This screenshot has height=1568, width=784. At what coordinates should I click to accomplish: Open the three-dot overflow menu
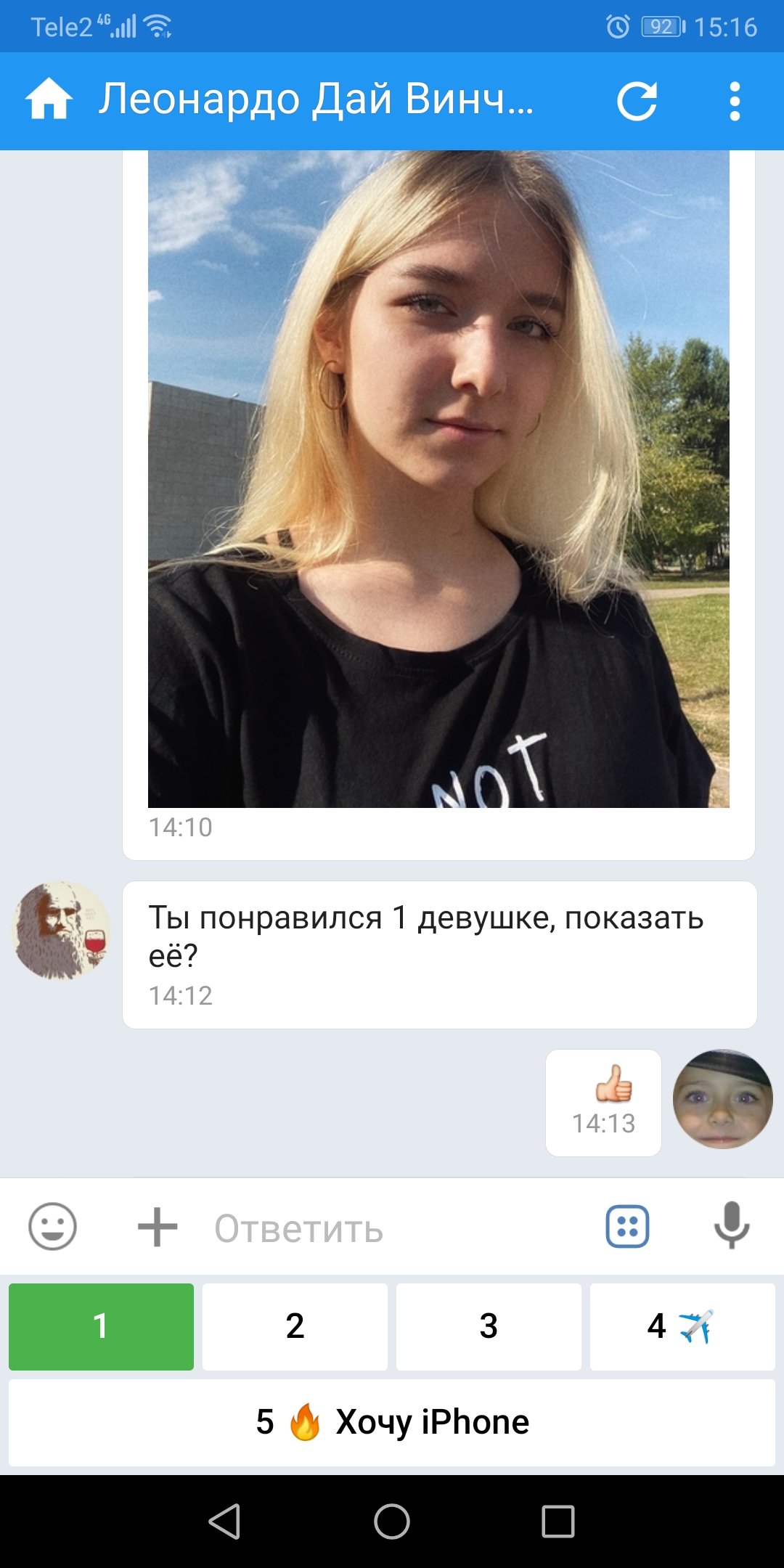pyautogui.click(x=735, y=101)
